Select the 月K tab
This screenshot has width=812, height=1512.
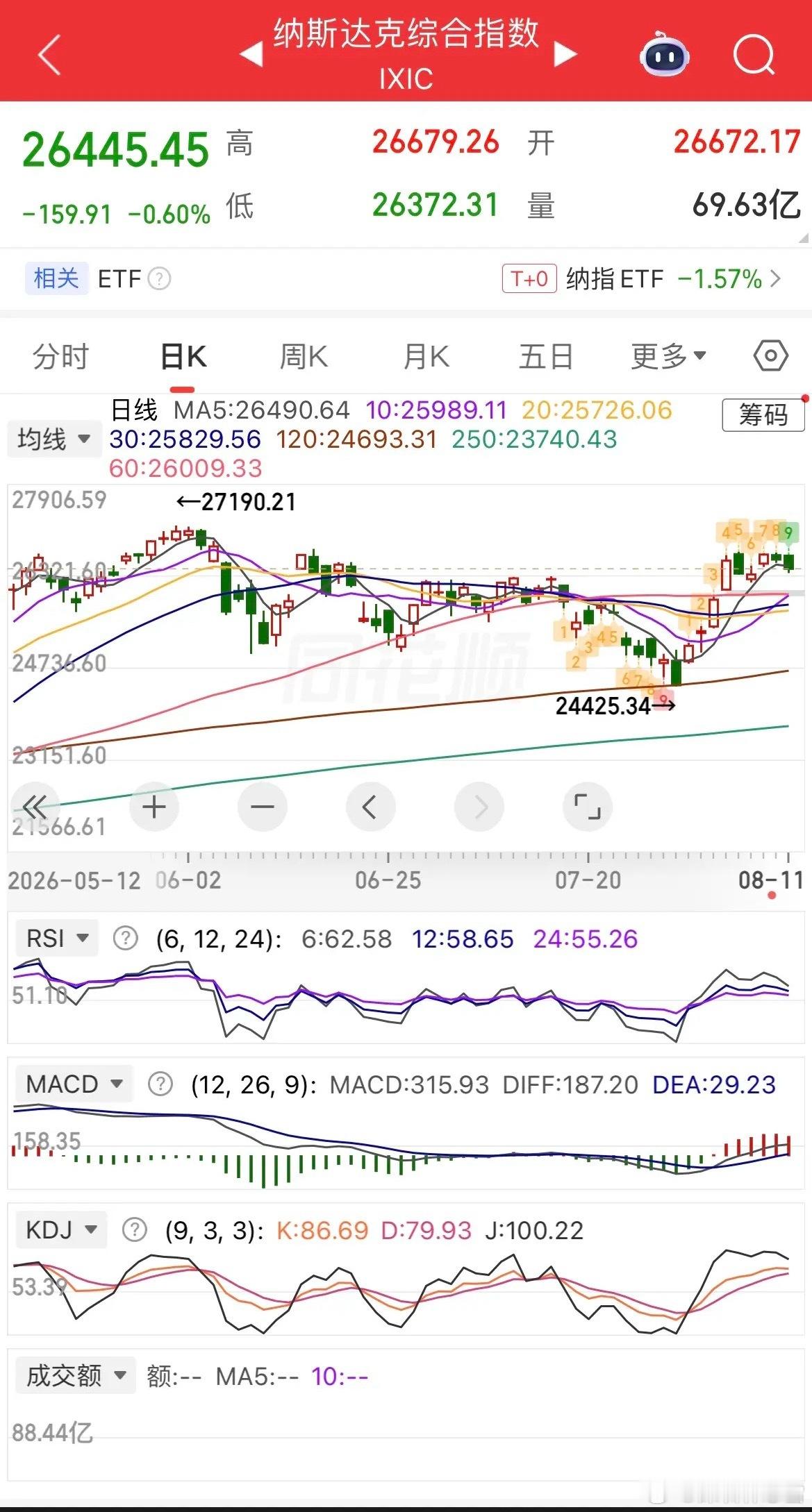coord(426,357)
